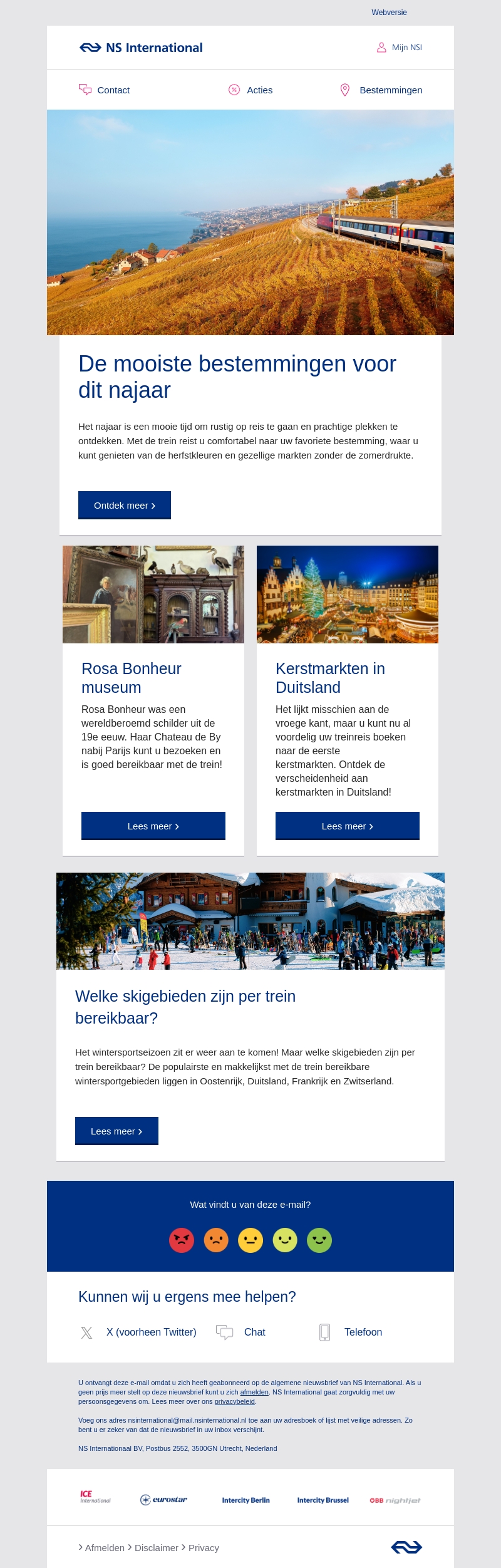Tap Afmelden in the footer
Viewport: 501px width, 1568px height.
(105, 1547)
